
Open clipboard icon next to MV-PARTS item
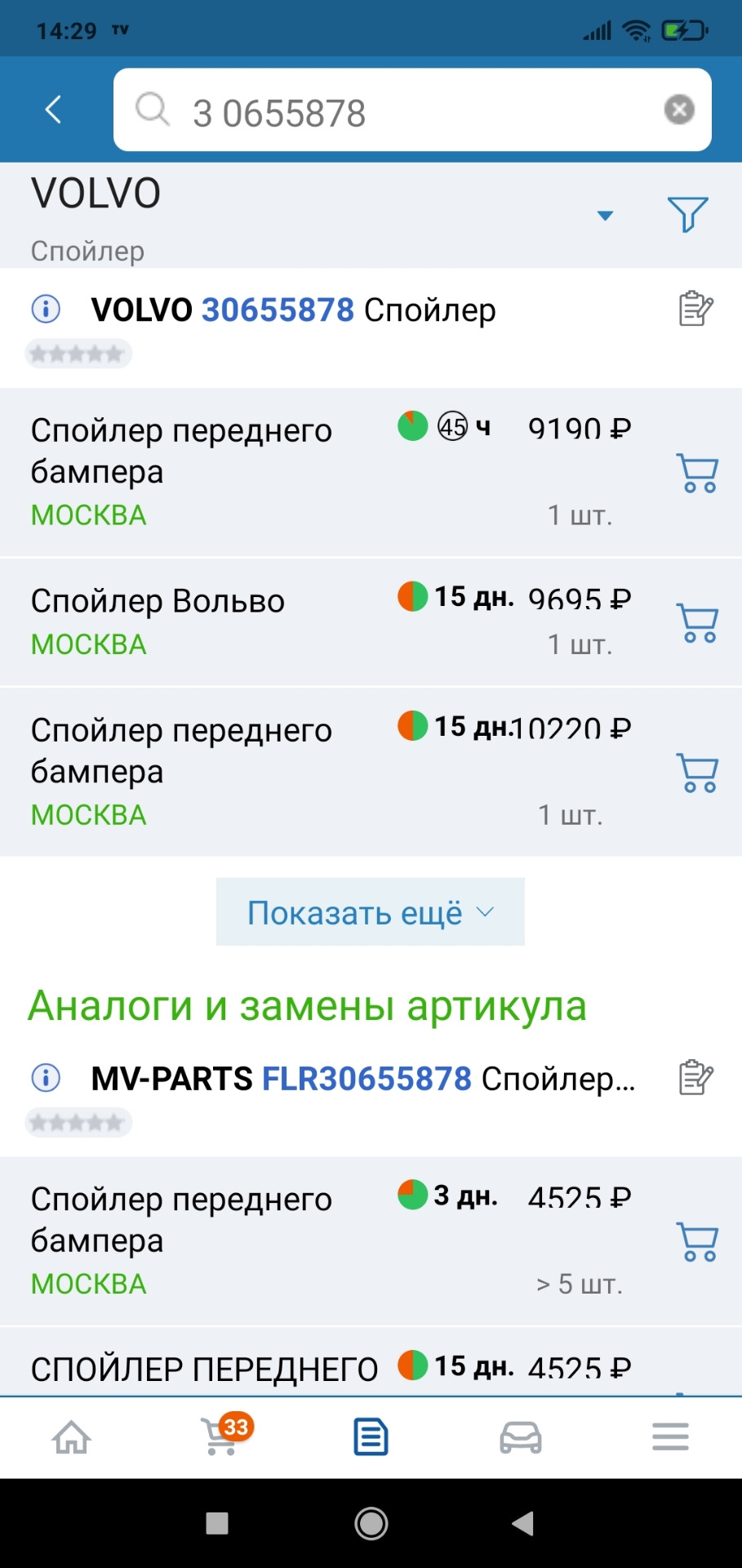click(x=695, y=1079)
